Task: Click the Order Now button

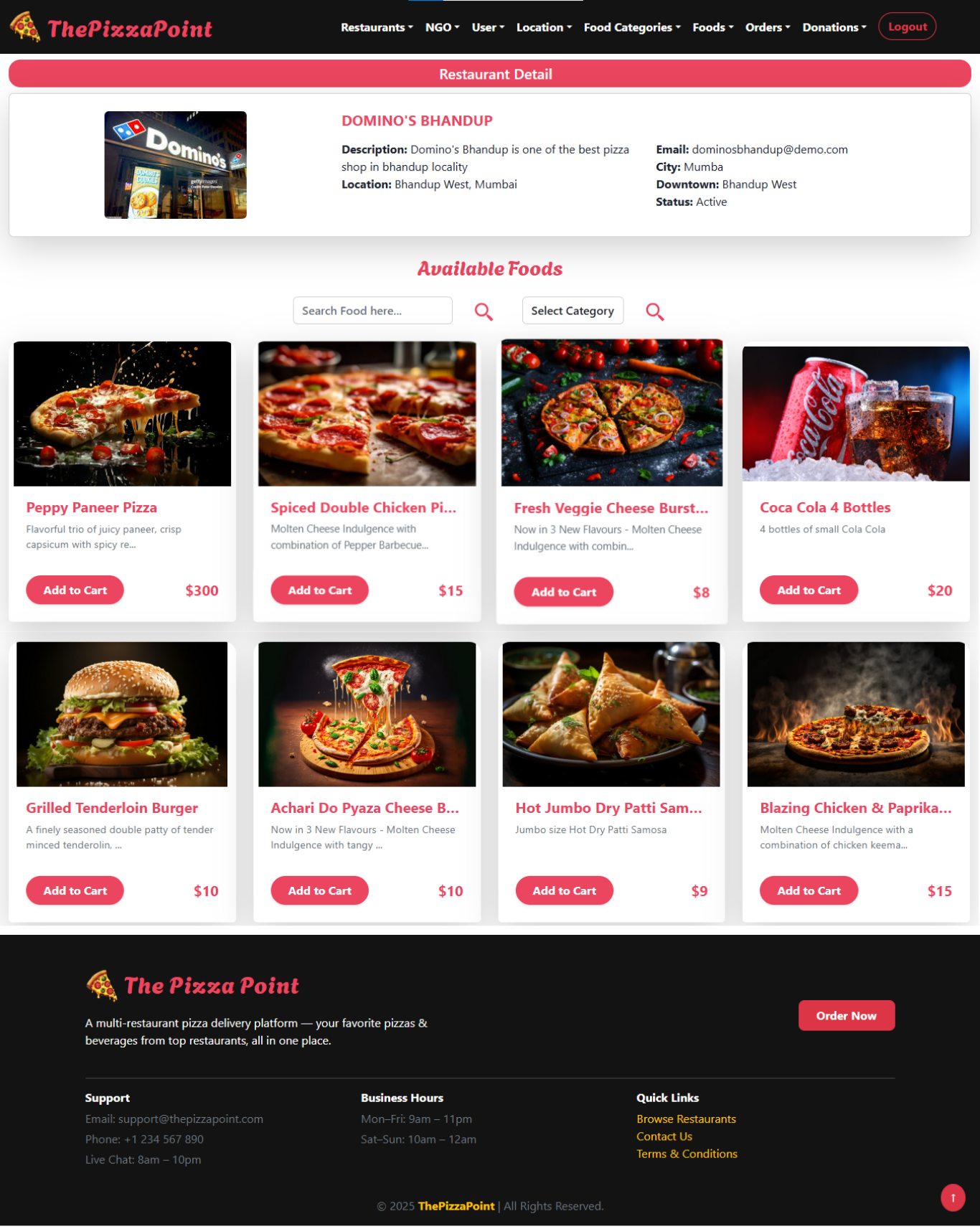Action: click(846, 1015)
